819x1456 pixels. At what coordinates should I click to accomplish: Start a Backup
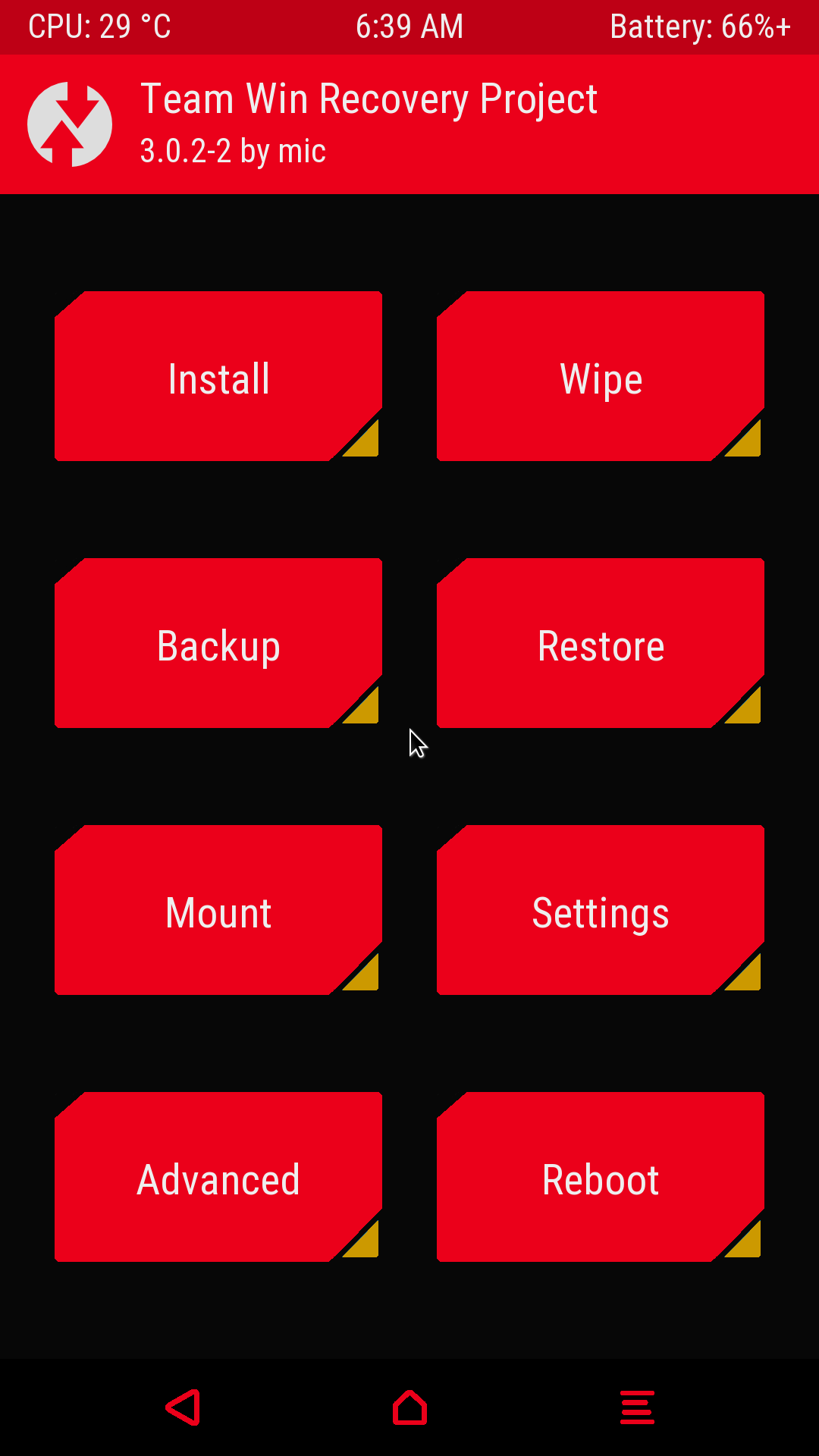point(218,644)
